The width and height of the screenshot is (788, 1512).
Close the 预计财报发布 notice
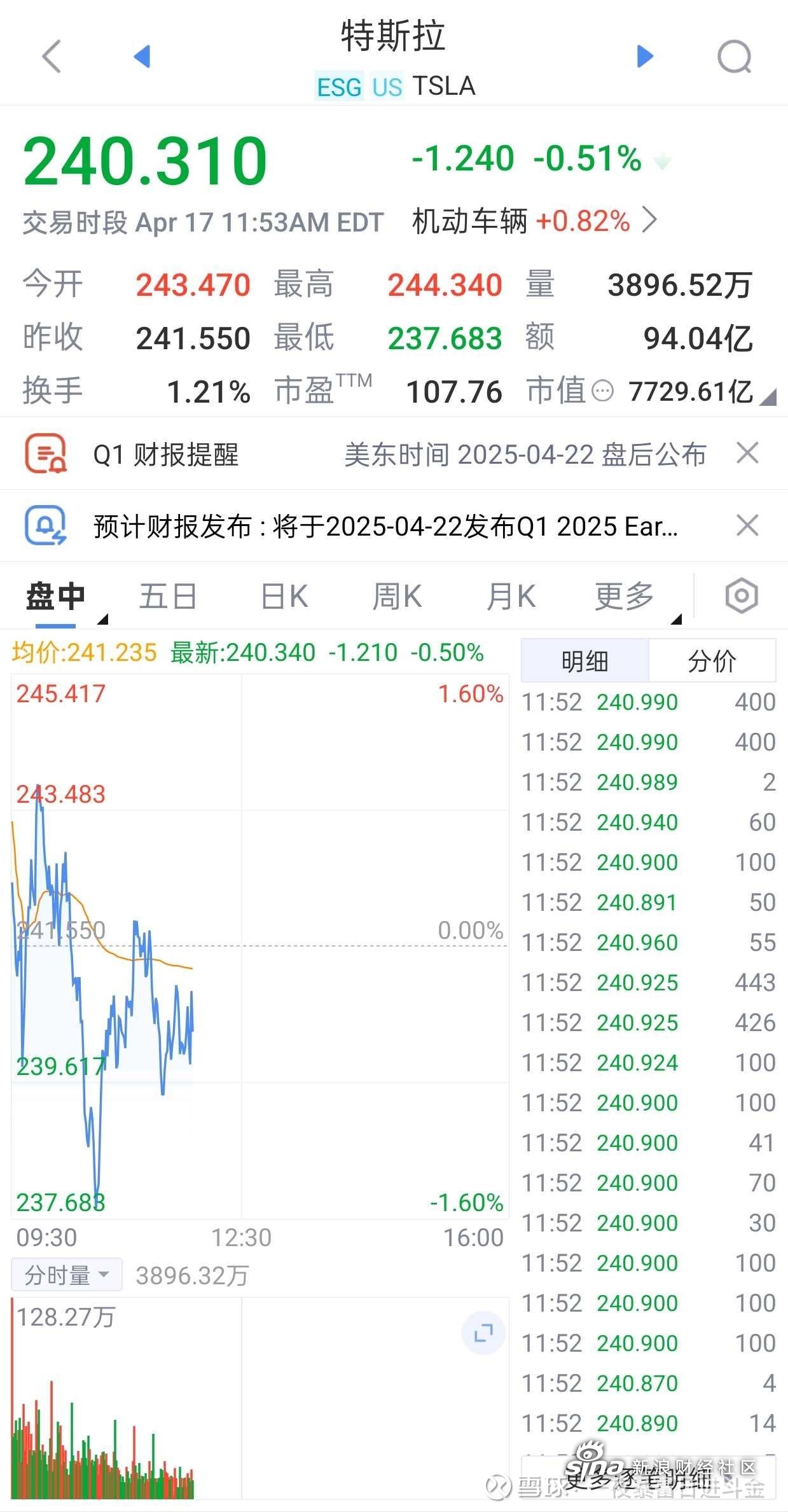pyautogui.click(x=747, y=525)
